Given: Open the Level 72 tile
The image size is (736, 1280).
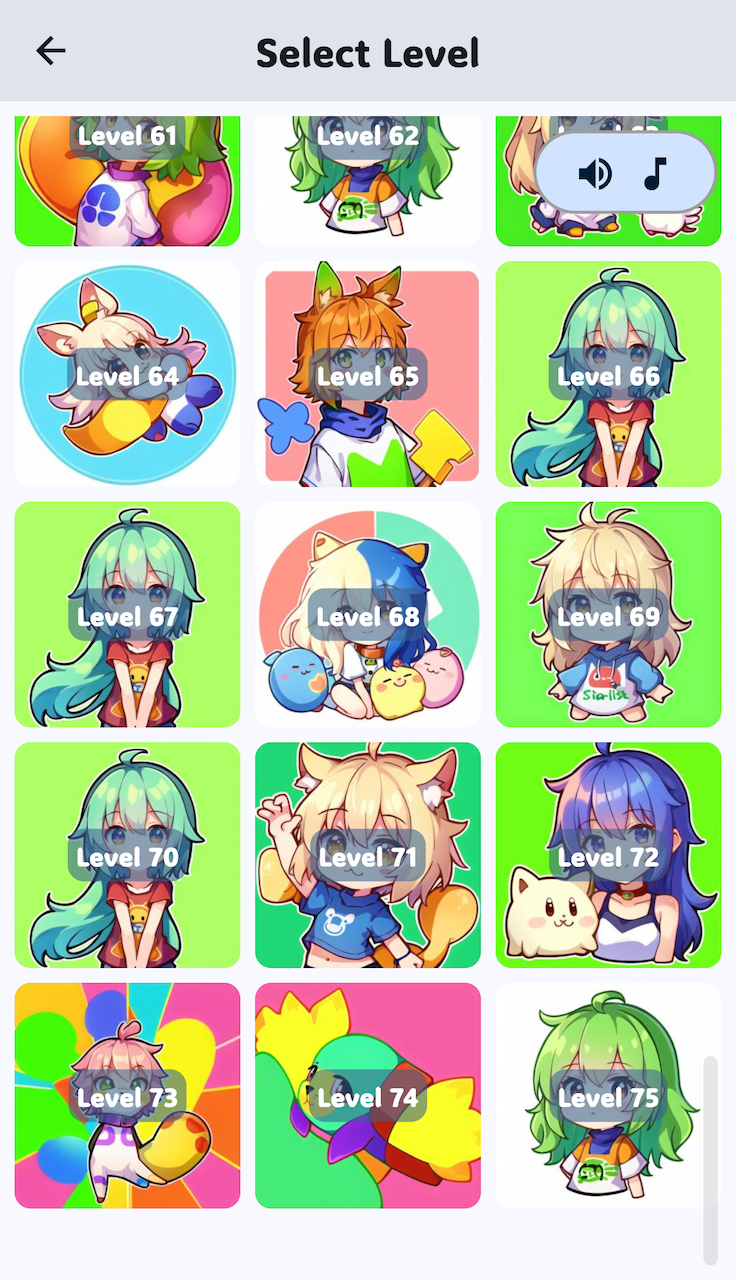Looking at the screenshot, I should (x=608, y=855).
